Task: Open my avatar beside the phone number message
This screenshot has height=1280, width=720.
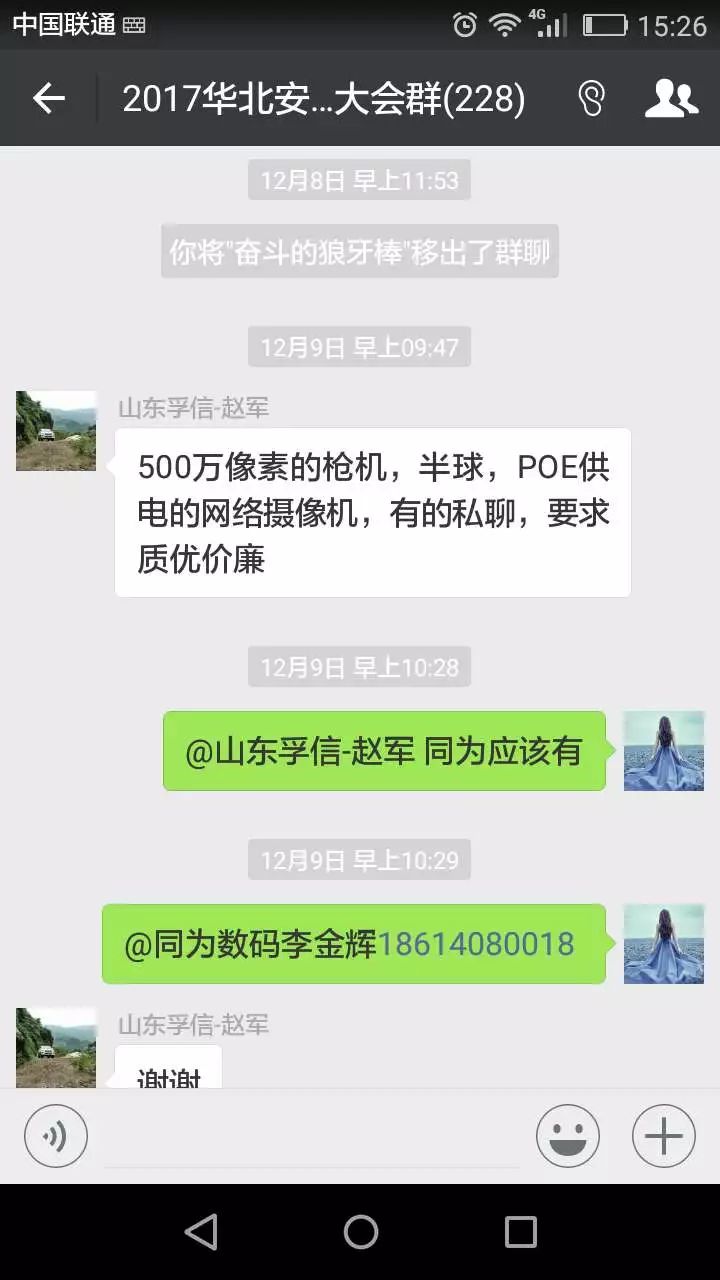Action: 664,944
